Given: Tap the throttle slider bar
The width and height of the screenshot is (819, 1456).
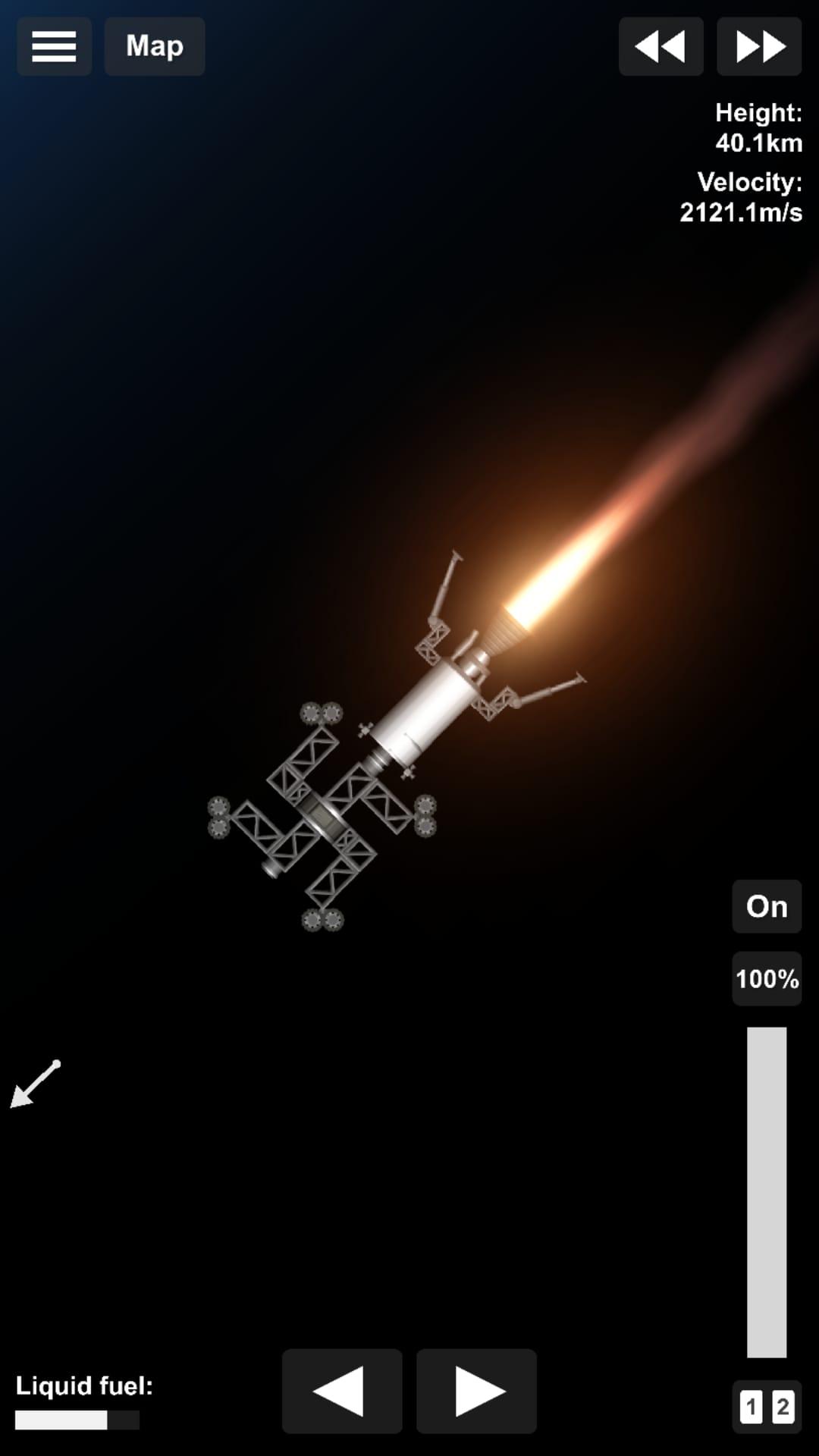Looking at the screenshot, I should pyautogui.click(x=766, y=1191).
